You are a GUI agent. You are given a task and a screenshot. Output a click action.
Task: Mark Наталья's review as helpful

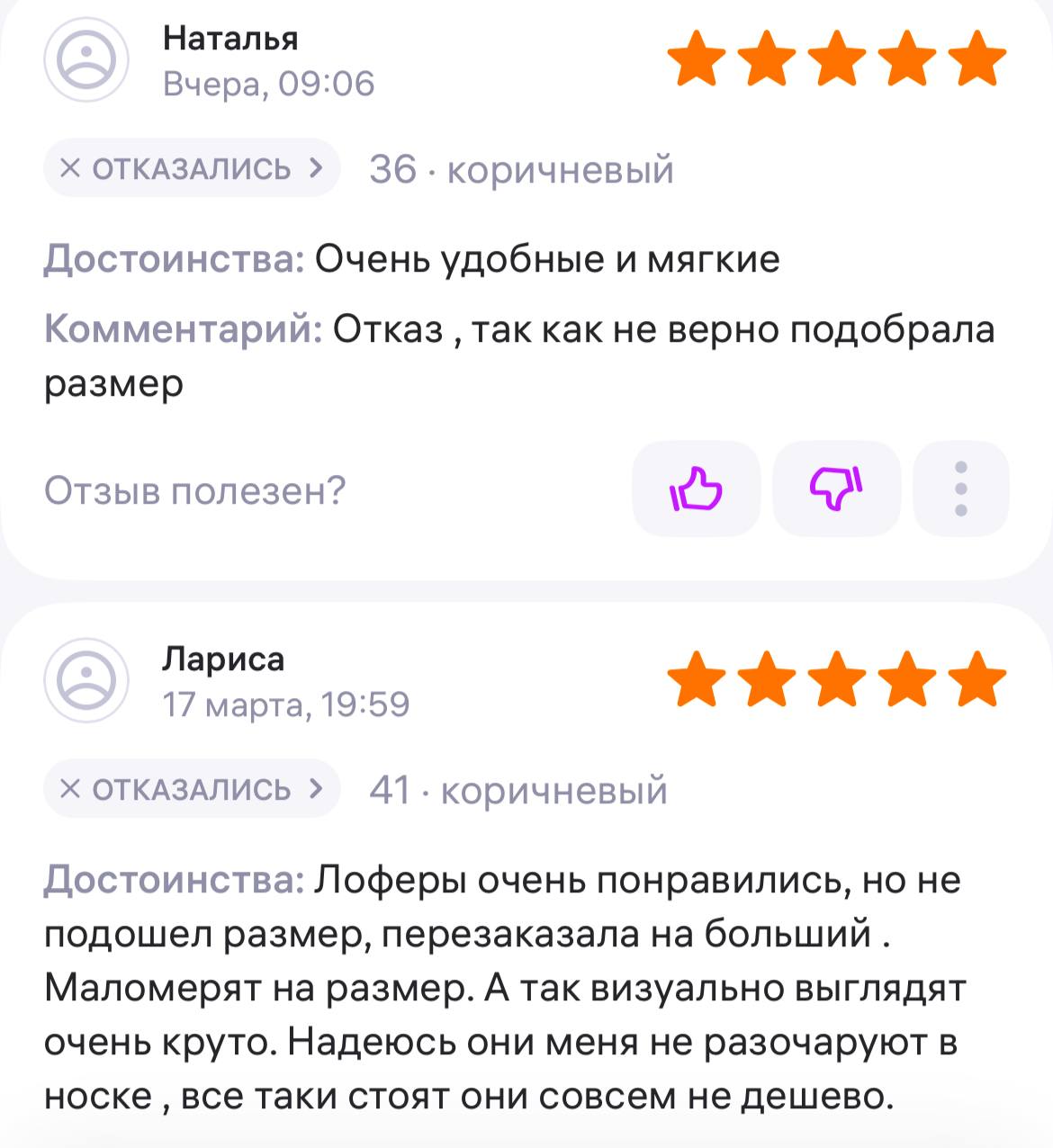point(696,489)
